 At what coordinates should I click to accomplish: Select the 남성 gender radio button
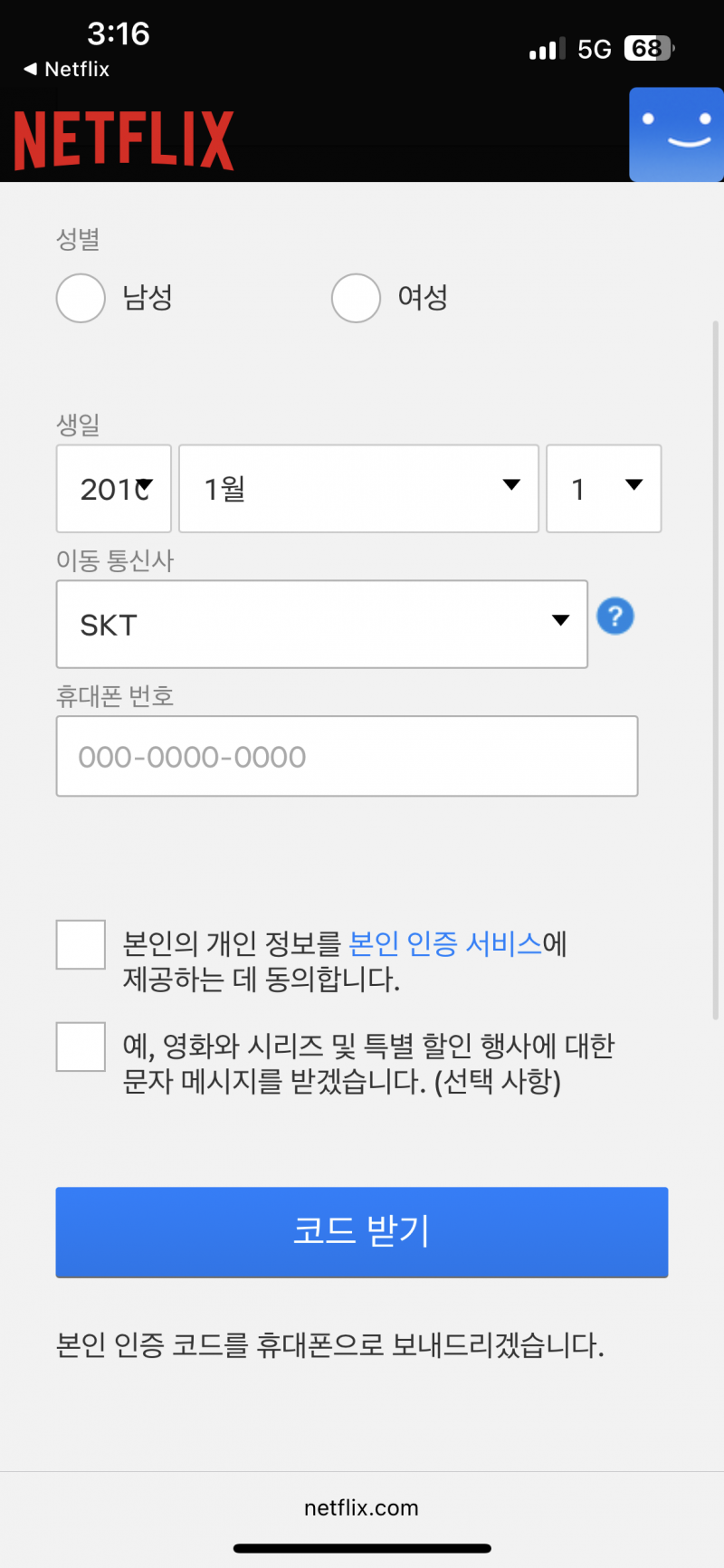pos(81,298)
